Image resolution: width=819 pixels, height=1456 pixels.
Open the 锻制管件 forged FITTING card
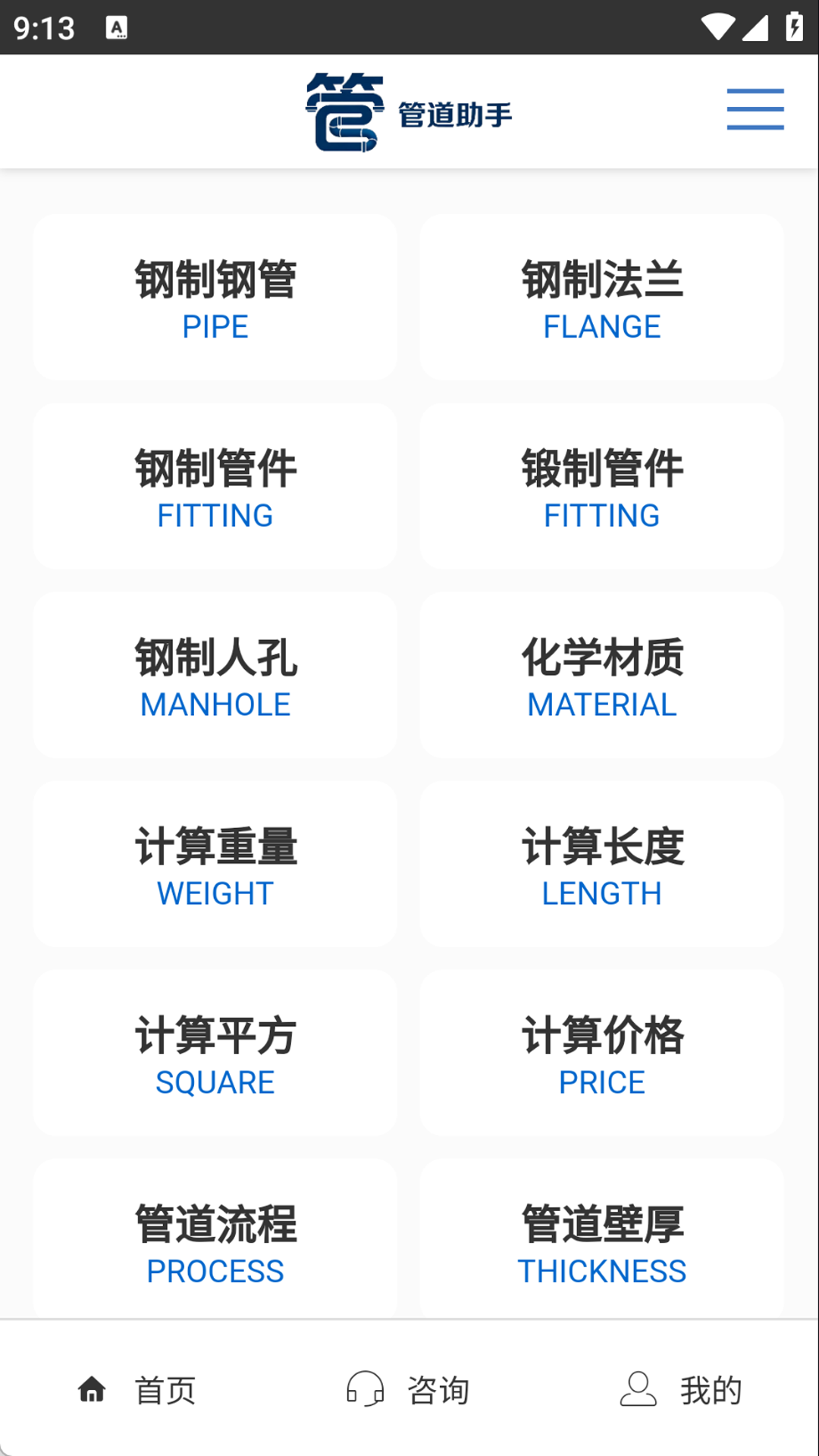click(x=601, y=486)
